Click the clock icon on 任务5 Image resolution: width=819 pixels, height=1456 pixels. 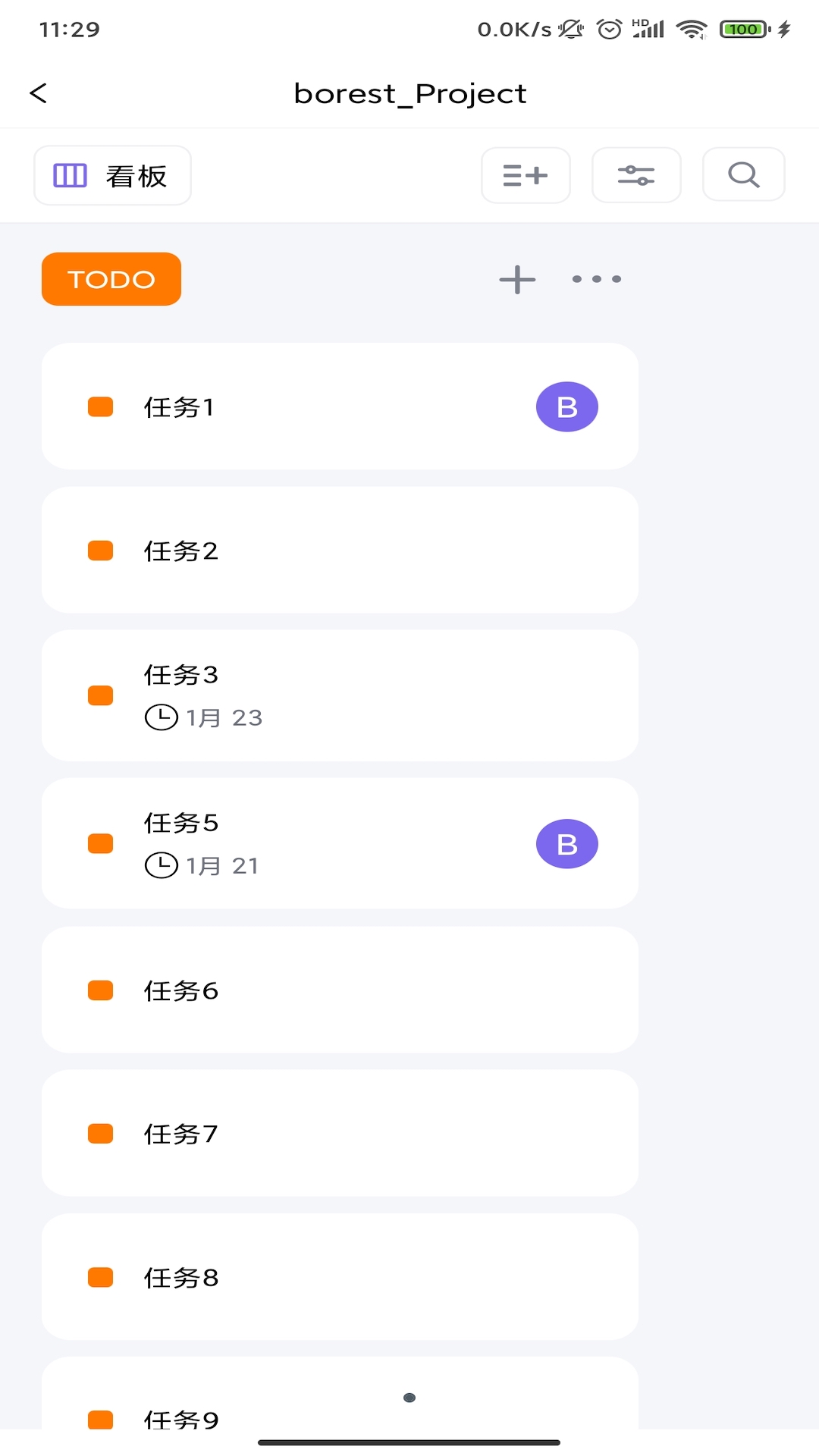[x=160, y=864]
